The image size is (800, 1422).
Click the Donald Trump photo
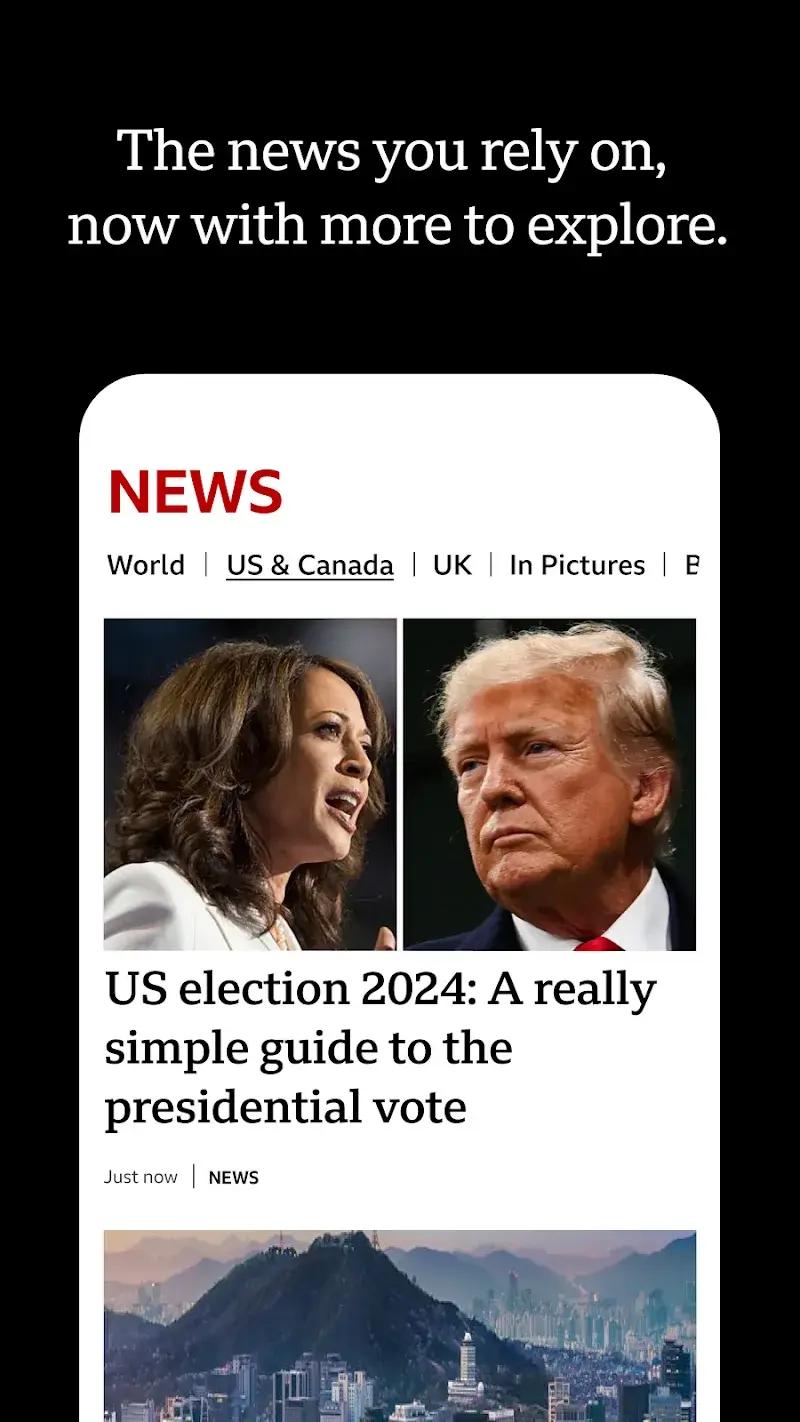pyautogui.click(x=550, y=785)
